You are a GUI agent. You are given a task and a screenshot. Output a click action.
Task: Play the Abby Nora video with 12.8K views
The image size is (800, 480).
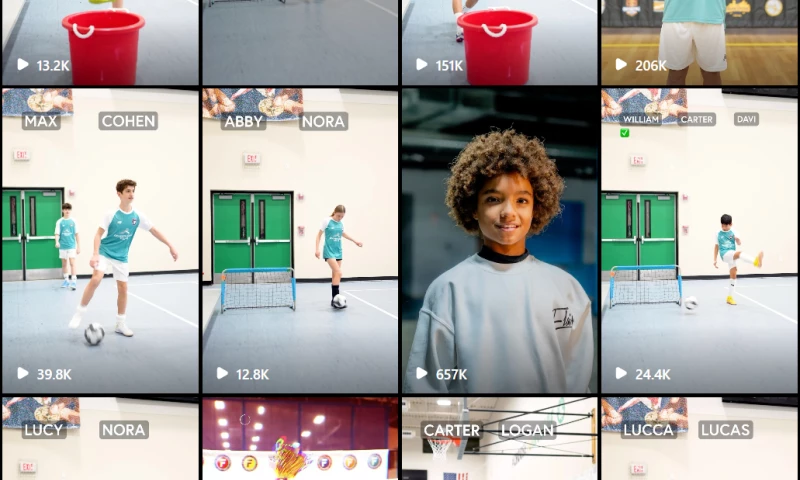pyautogui.click(x=300, y=240)
